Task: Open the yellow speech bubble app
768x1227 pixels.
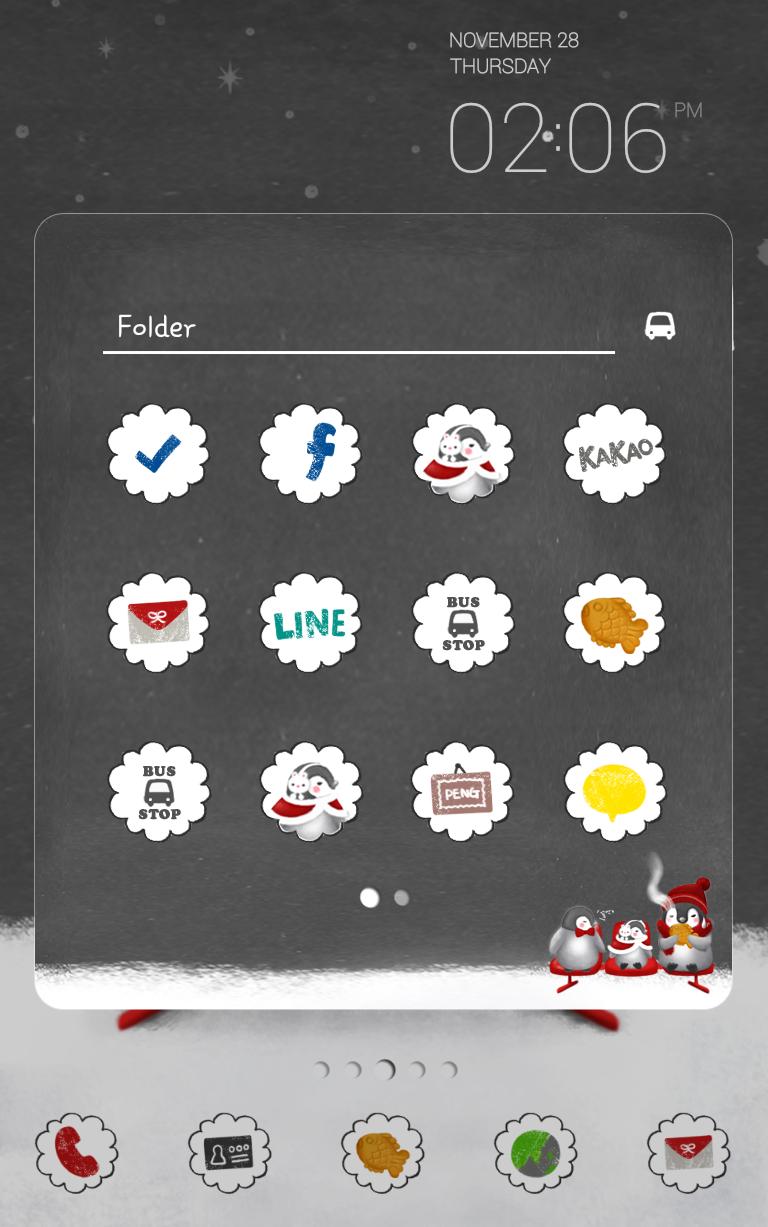Action: click(x=614, y=792)
